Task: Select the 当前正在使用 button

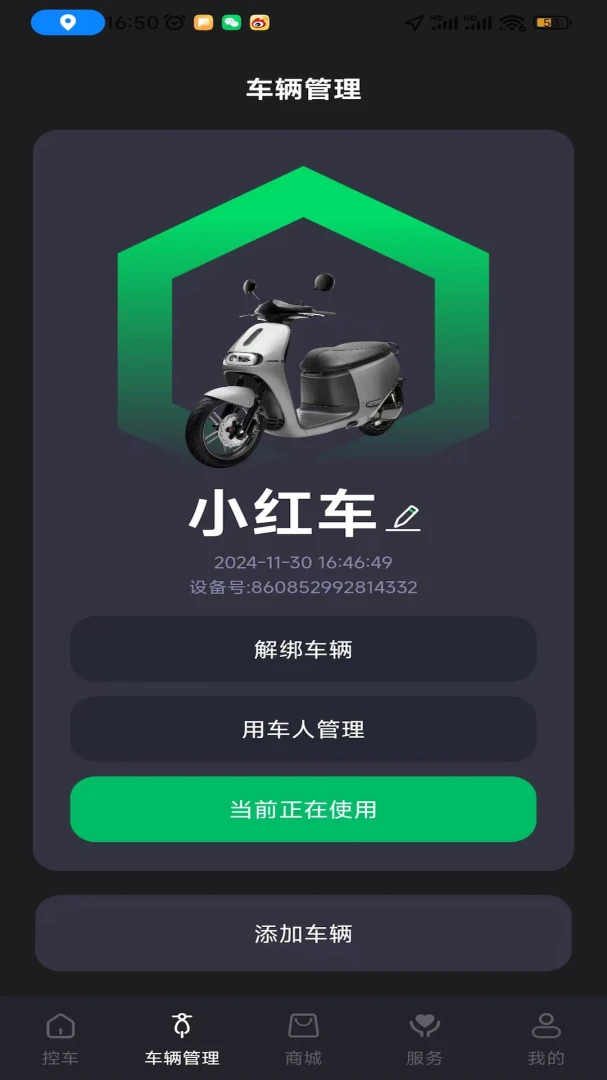Action: coord(303,809)
